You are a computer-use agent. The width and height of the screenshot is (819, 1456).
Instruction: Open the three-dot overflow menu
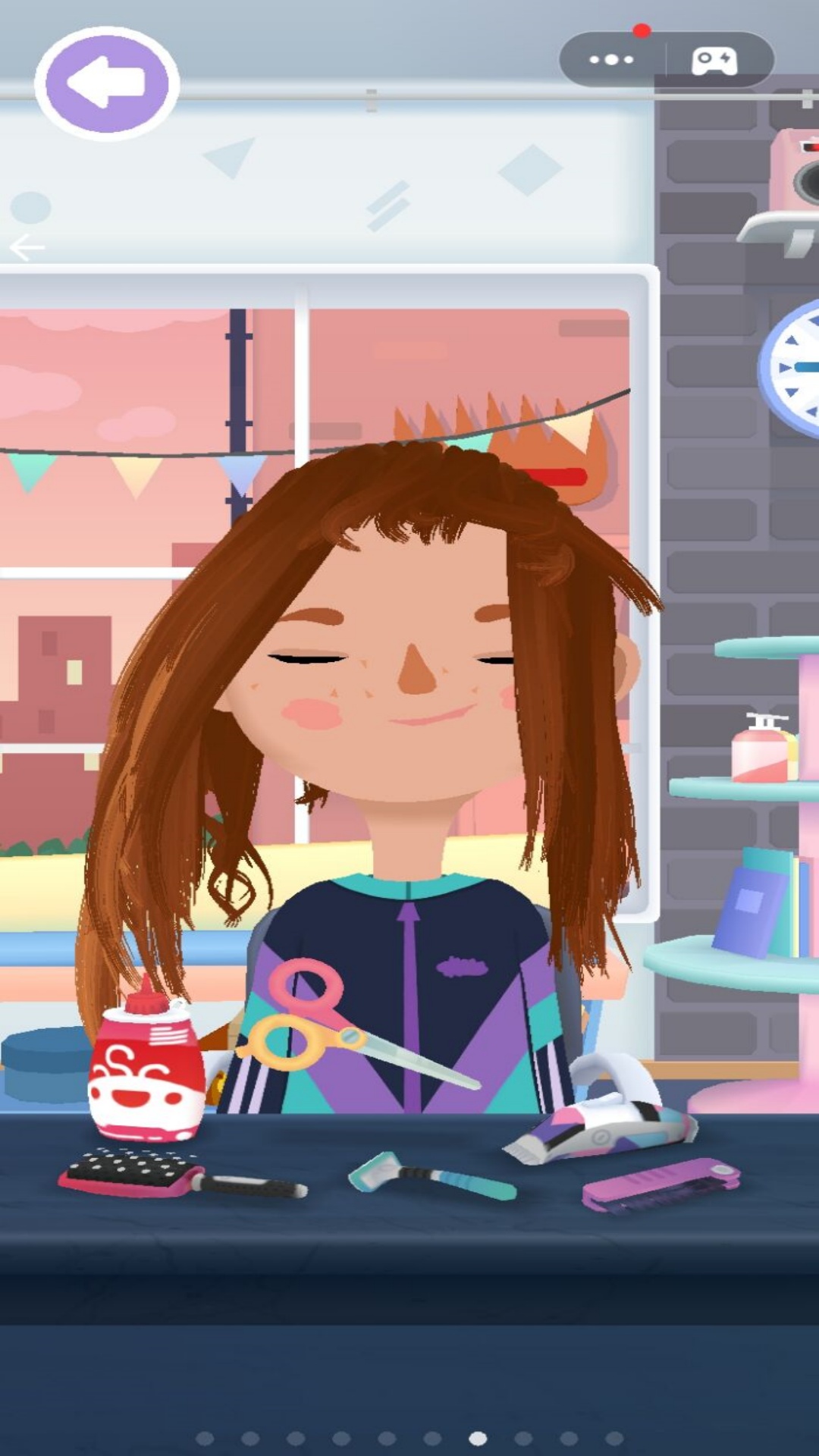coord(611,60)
